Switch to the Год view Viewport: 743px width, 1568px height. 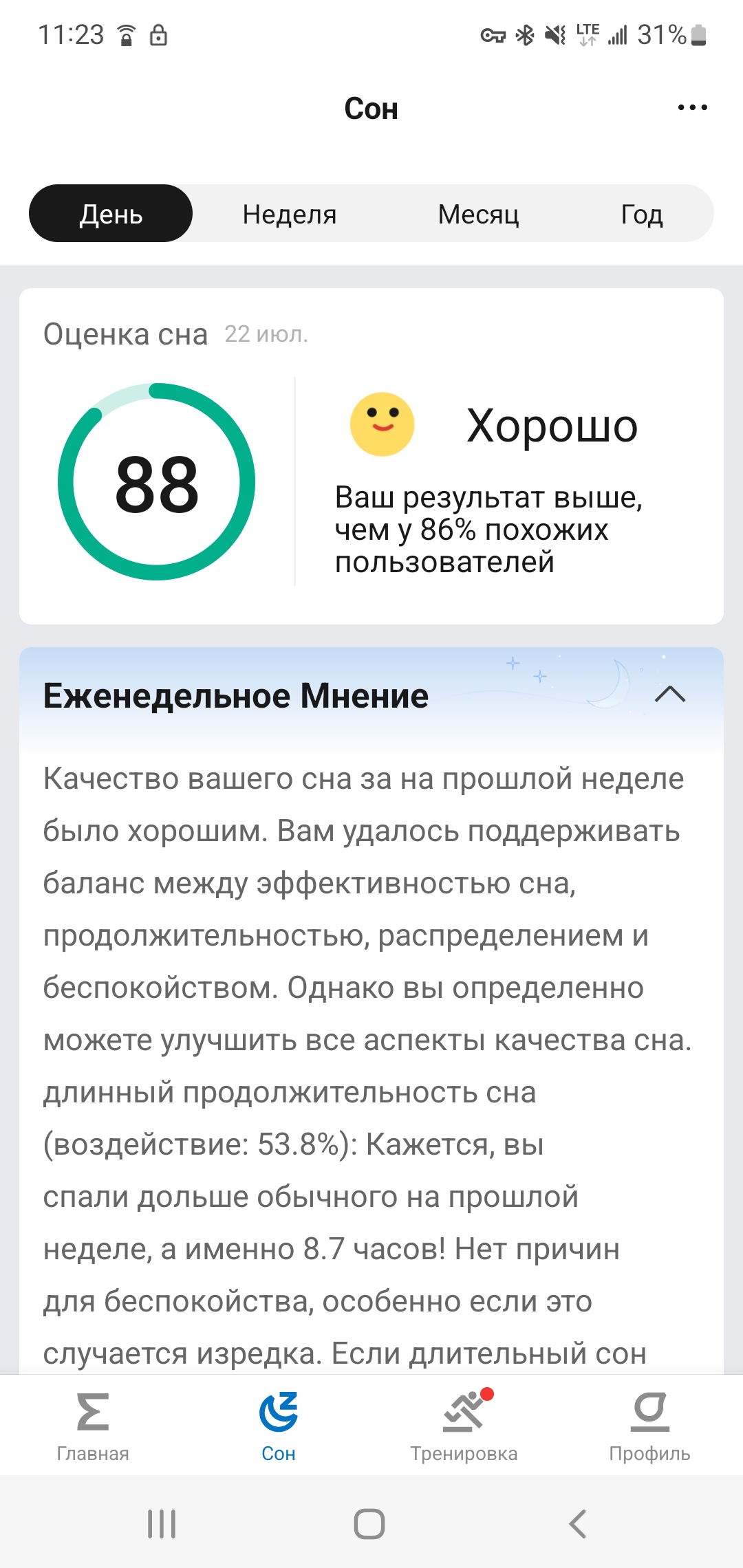coord(641,214)
